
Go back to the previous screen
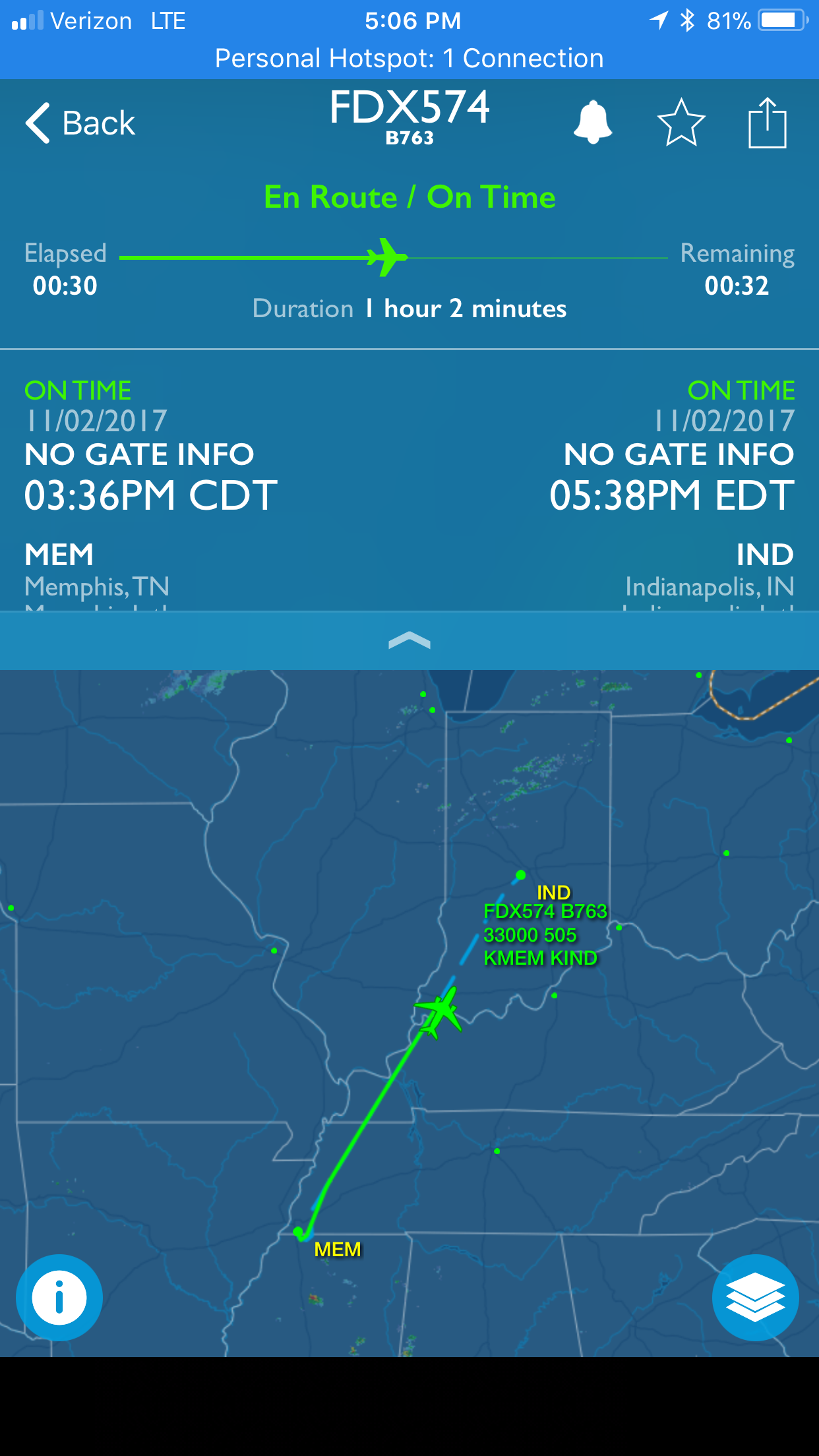pyautogui.click(x=80, y=123)
